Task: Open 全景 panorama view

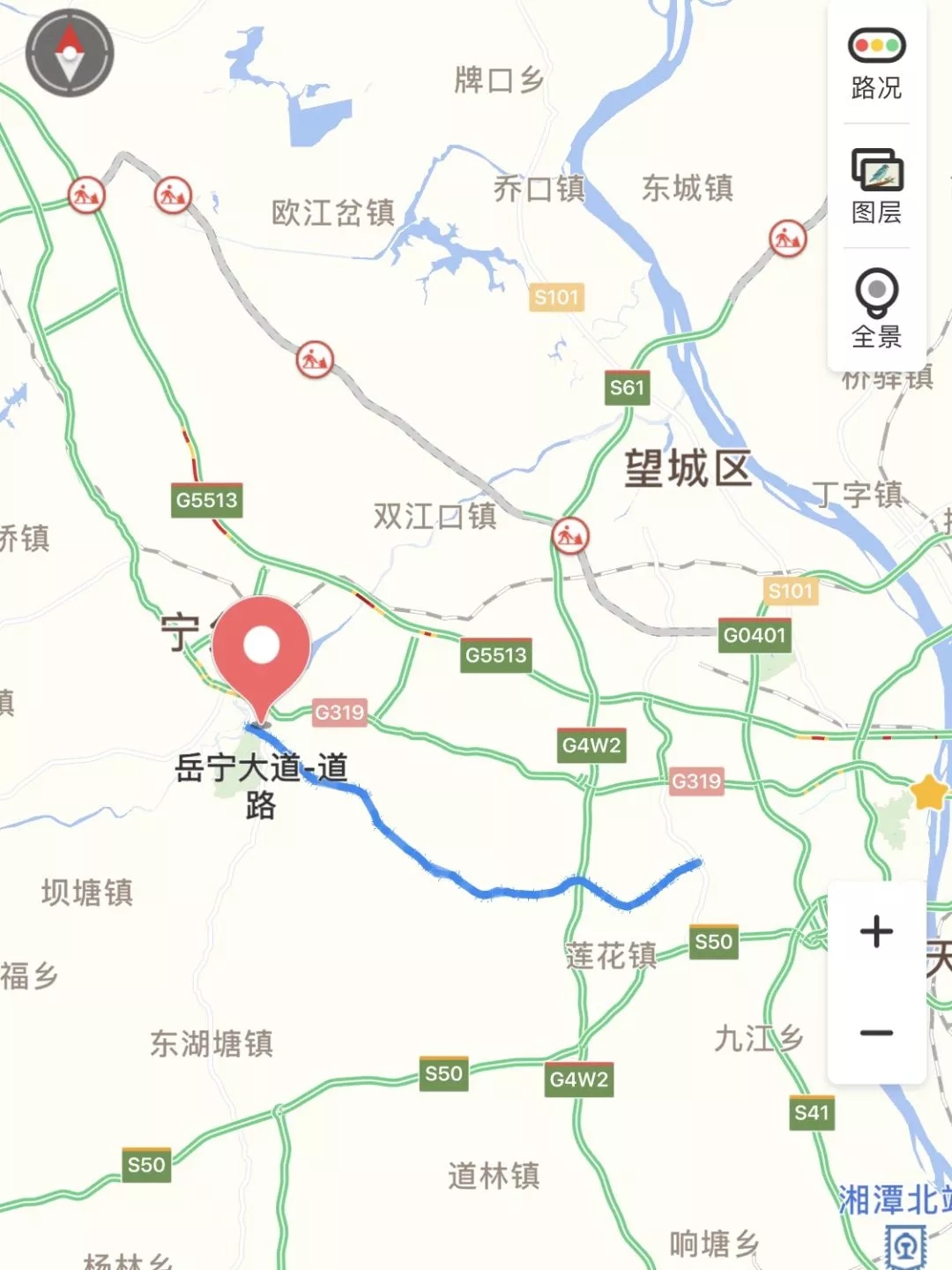Action: tap(876, 309)
